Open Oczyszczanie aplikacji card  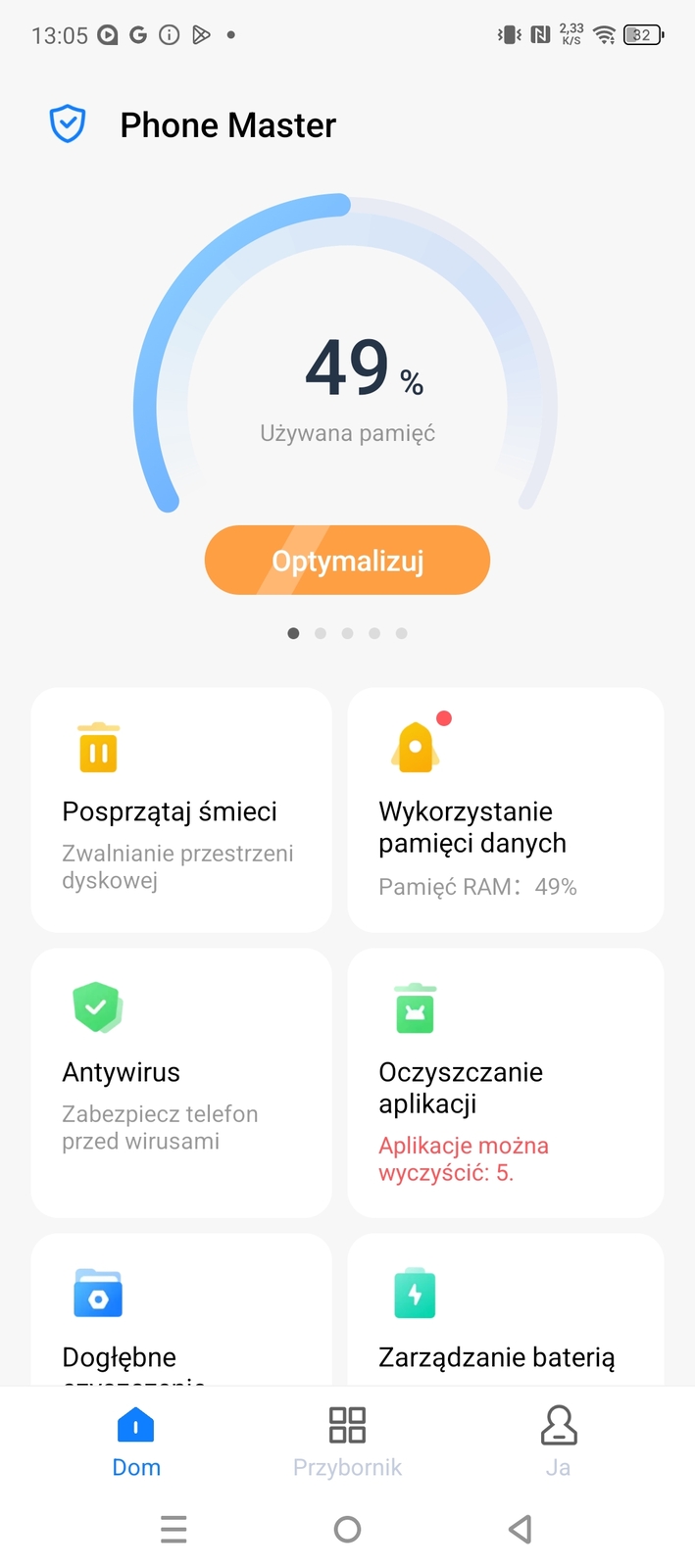(x=505, y=1082)
